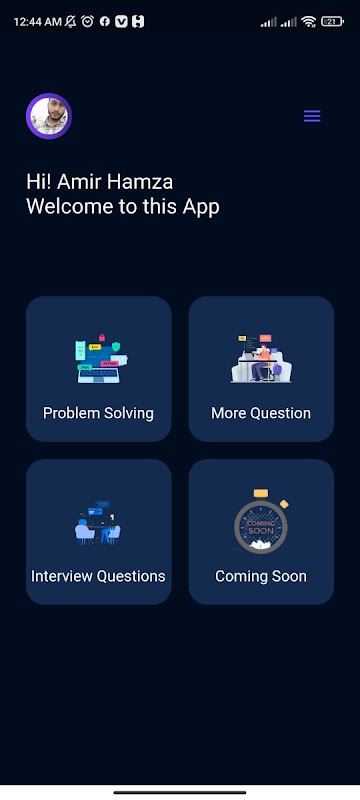Open the Problem Solving card
Viewport: 360px width, 800px height.
[98, 369]
